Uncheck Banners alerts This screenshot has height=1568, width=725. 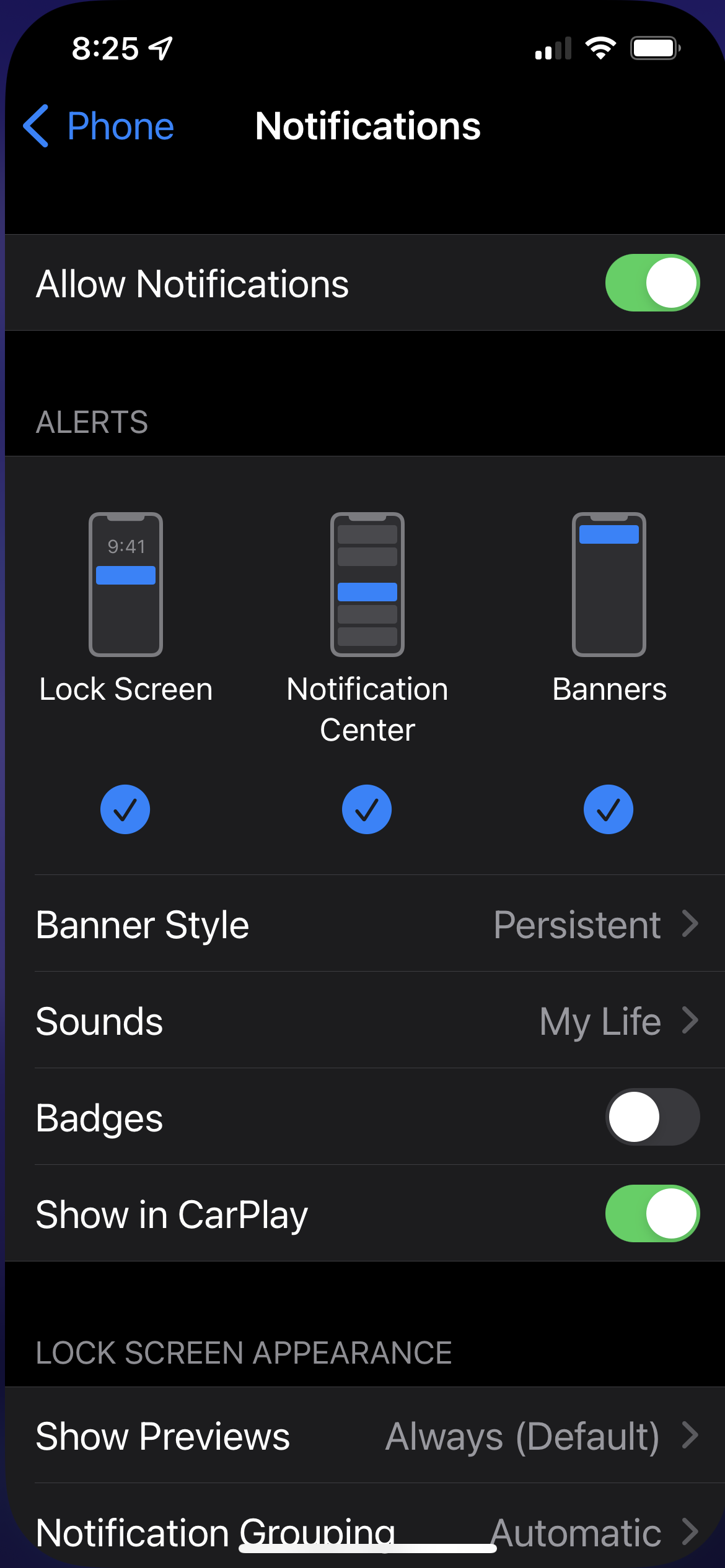pyautogui.click(x=609, y=809)
